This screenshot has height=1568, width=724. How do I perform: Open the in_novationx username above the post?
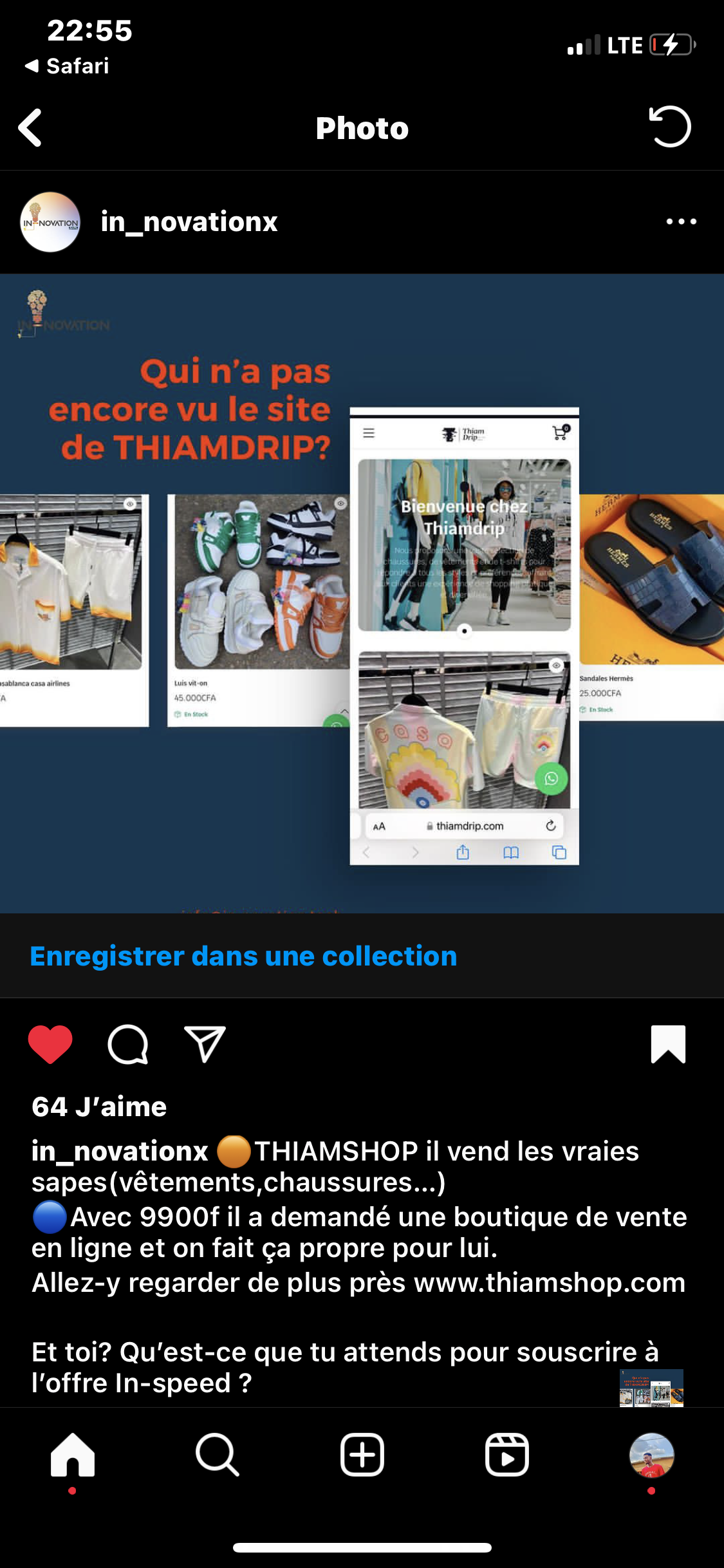[189, 222]
